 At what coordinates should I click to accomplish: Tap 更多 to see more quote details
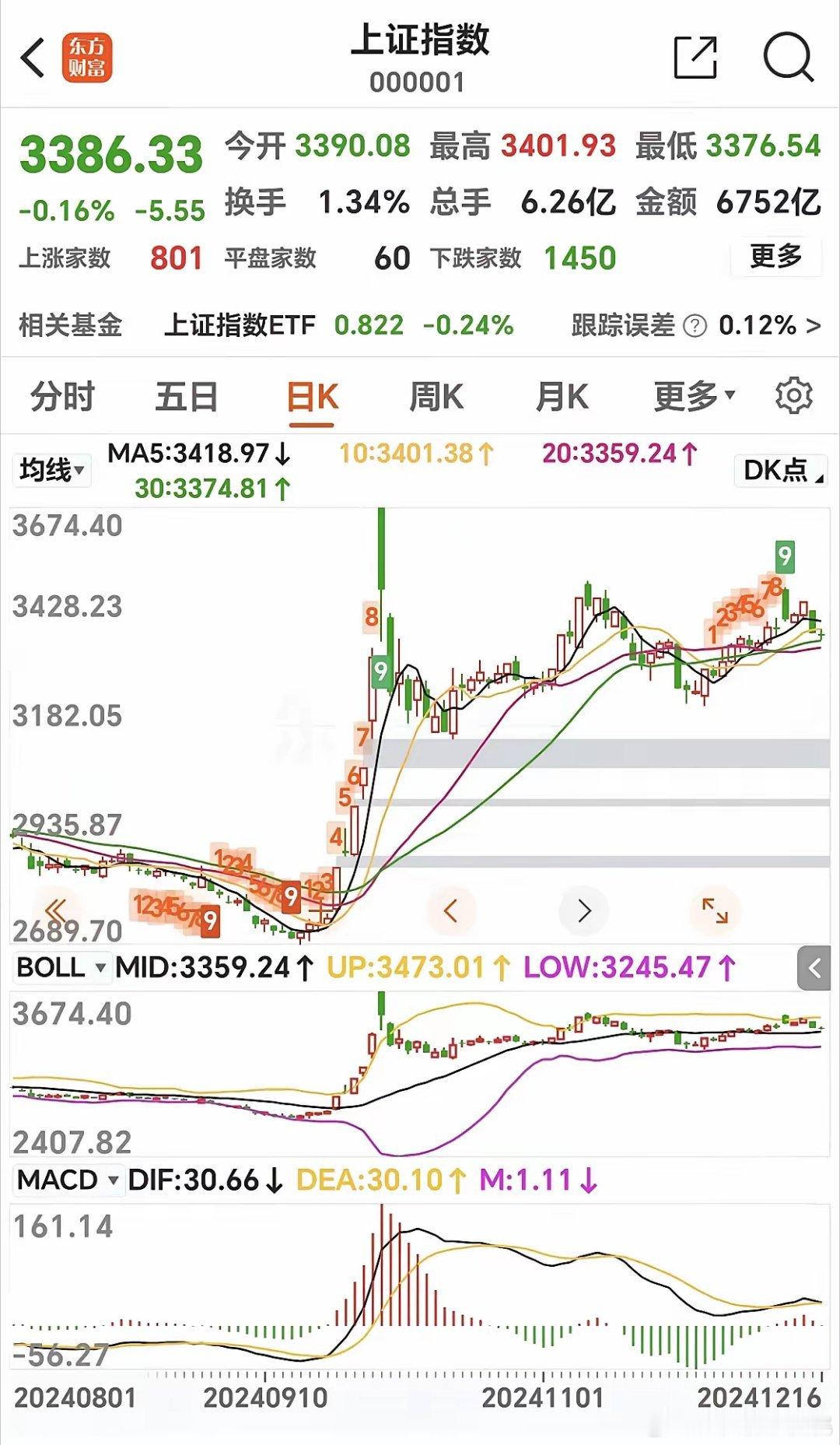pyautogui.click(x=775, y=256)
